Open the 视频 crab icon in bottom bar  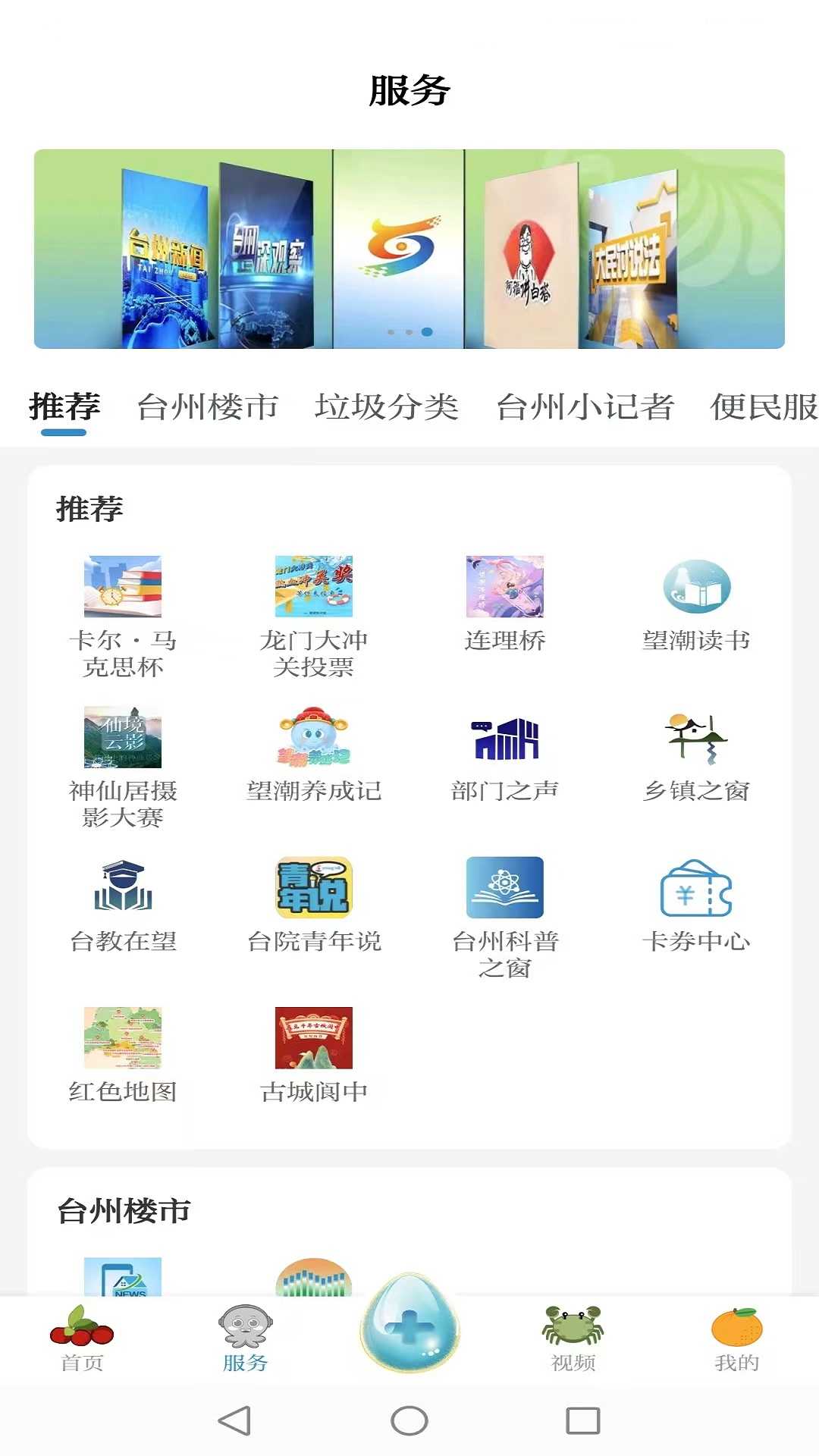tap(573, 1335)
